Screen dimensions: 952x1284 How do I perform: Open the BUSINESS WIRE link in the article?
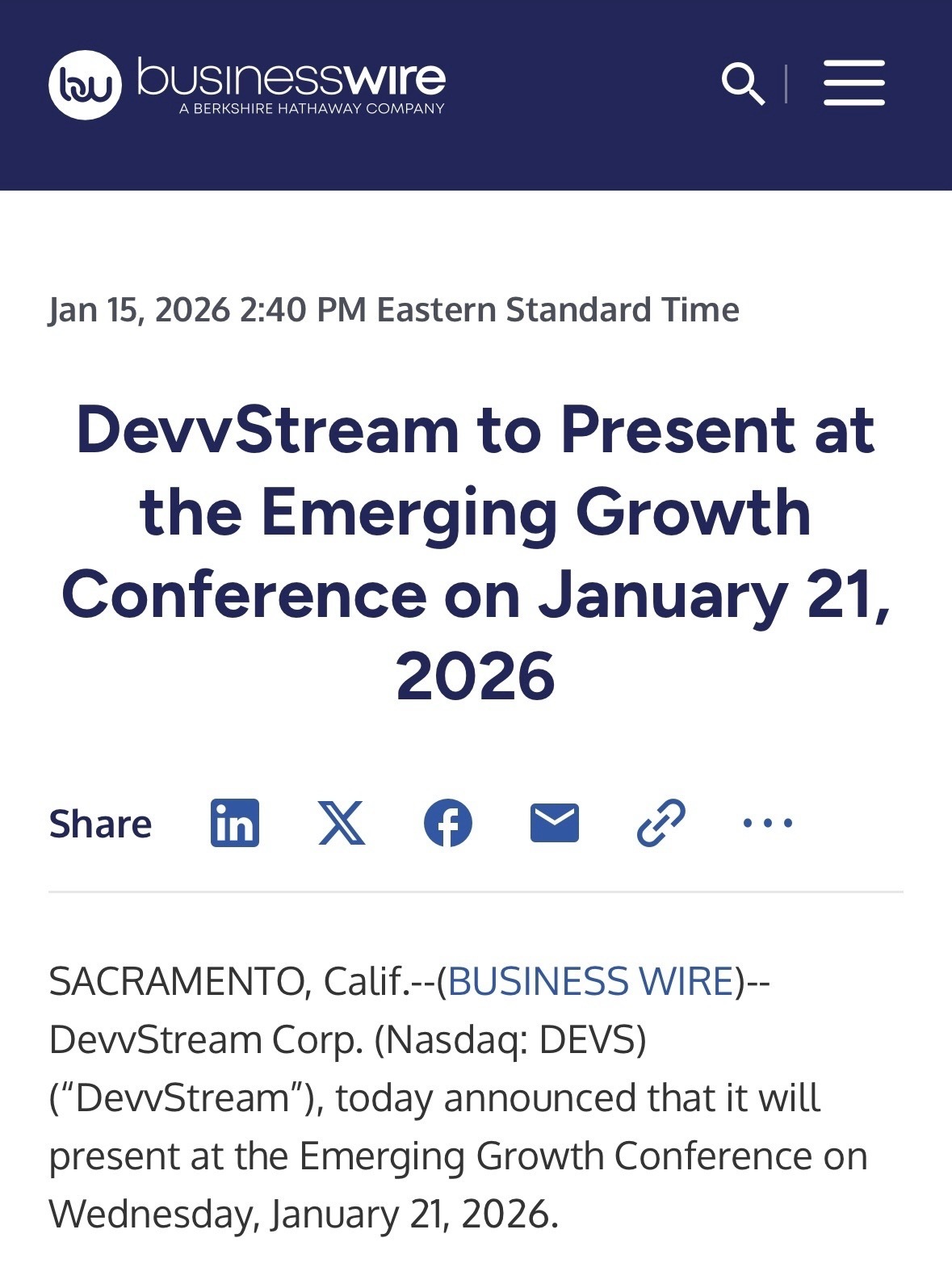(x=590, y=981)
